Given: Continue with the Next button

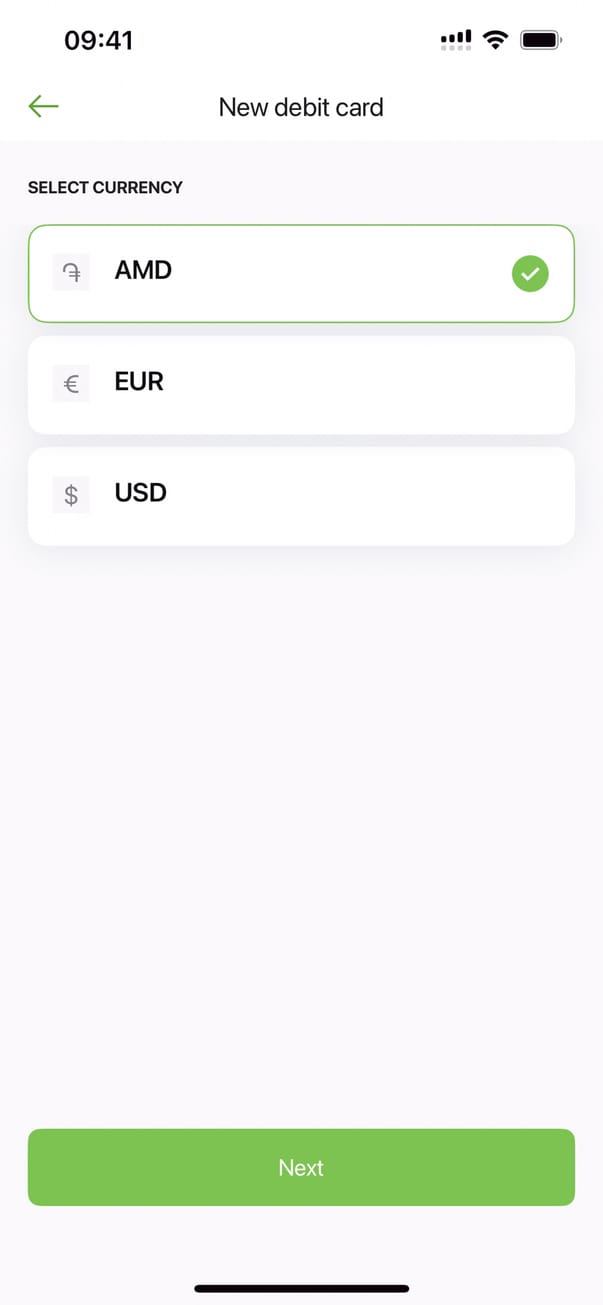Looking at the screenshot, I should pyautogui.click(x=300, y=1167).
